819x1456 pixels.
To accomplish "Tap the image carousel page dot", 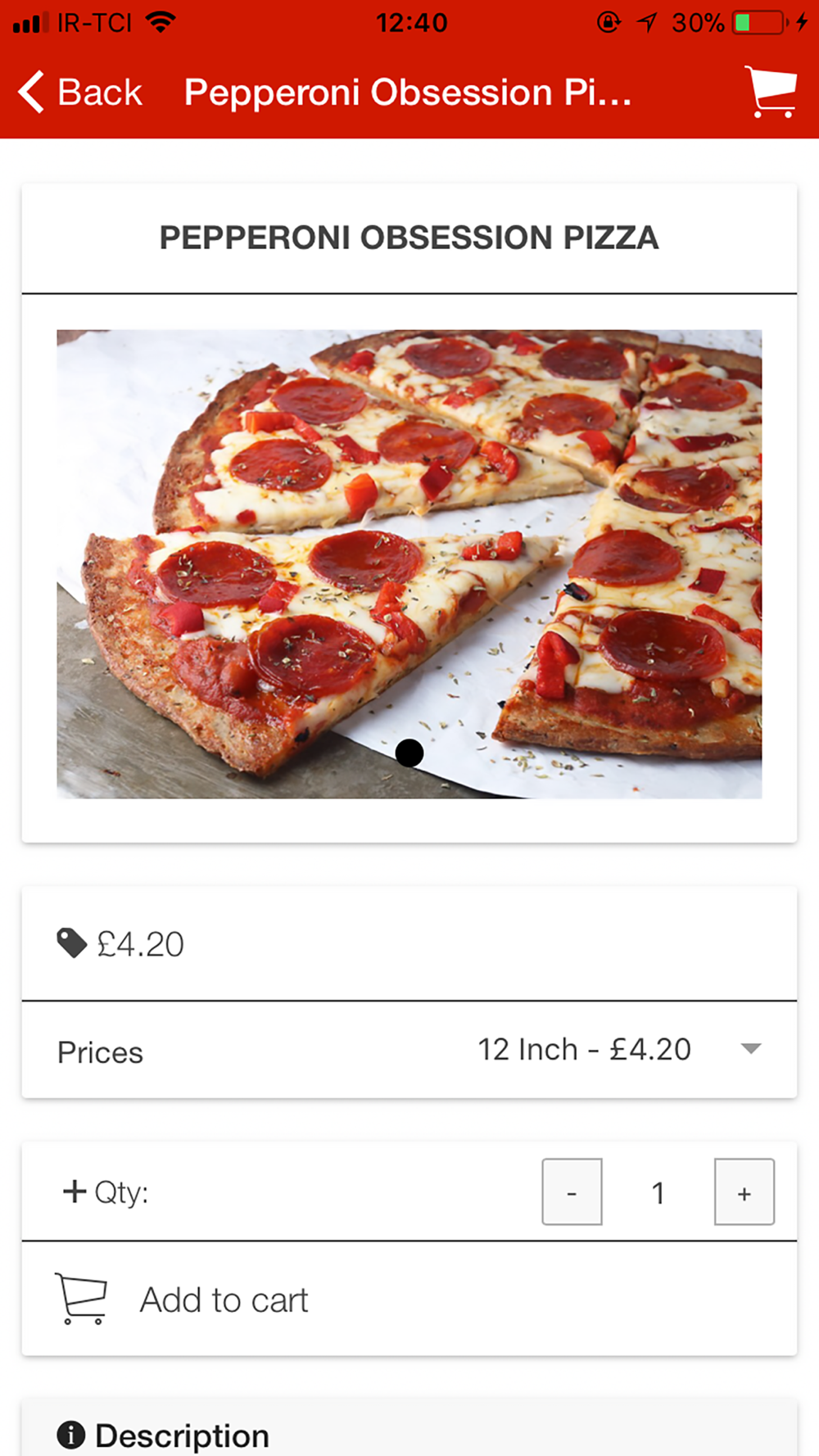I will pyautogui.click(x=409, y=753).
